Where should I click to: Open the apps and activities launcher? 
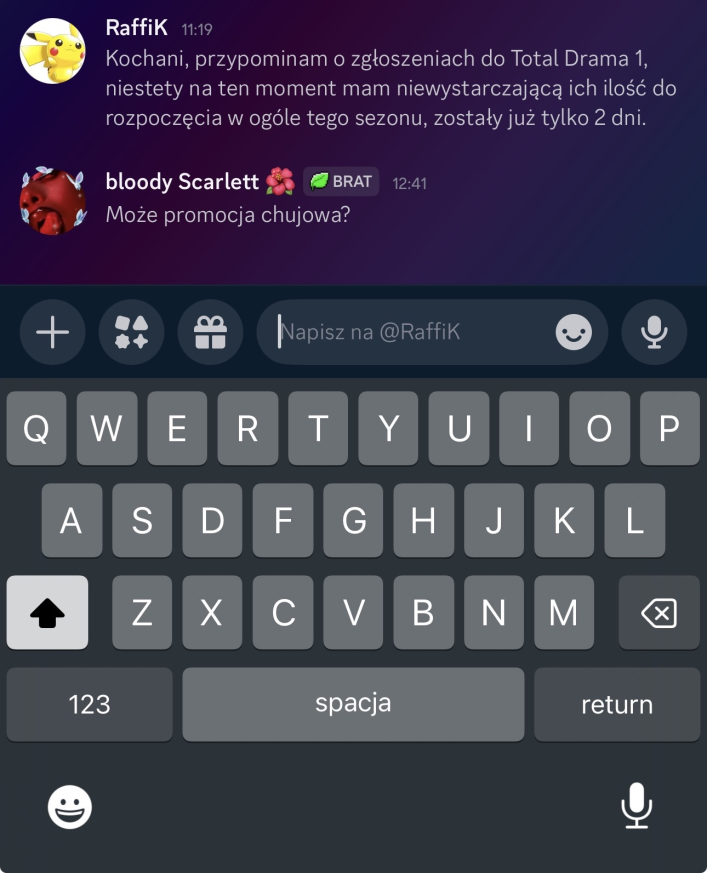(x=131, y=332)
